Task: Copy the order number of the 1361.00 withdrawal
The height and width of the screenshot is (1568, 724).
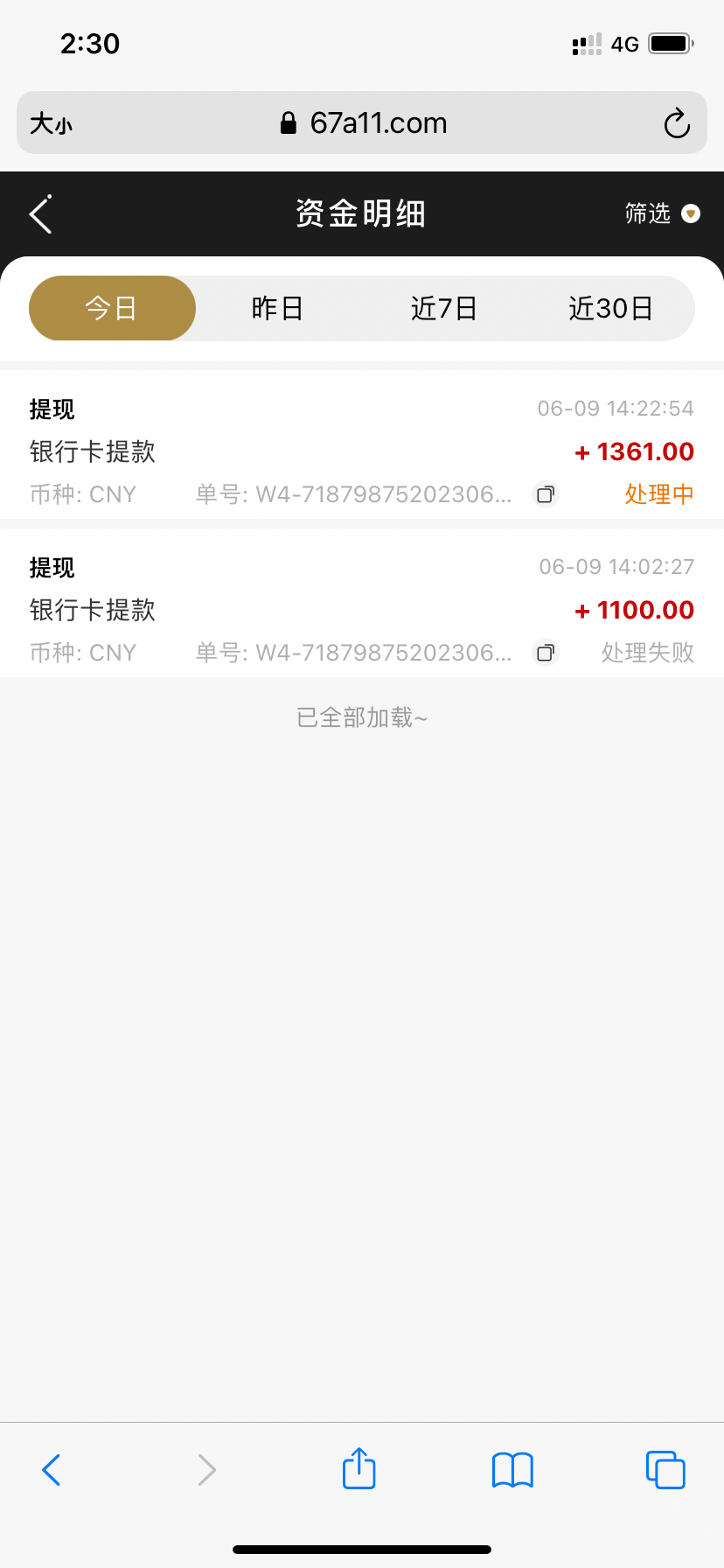Action: (545, 494)
